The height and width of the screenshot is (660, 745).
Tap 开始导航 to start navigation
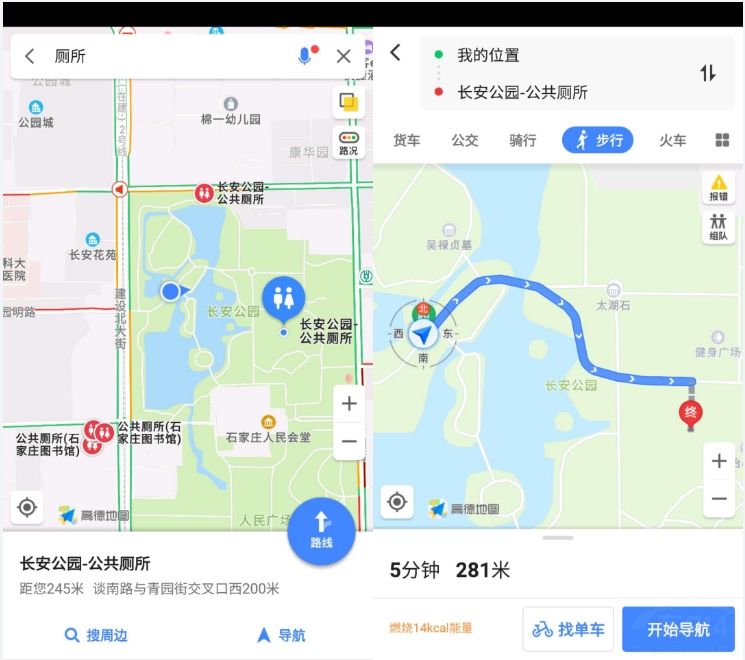click(678, 629)
